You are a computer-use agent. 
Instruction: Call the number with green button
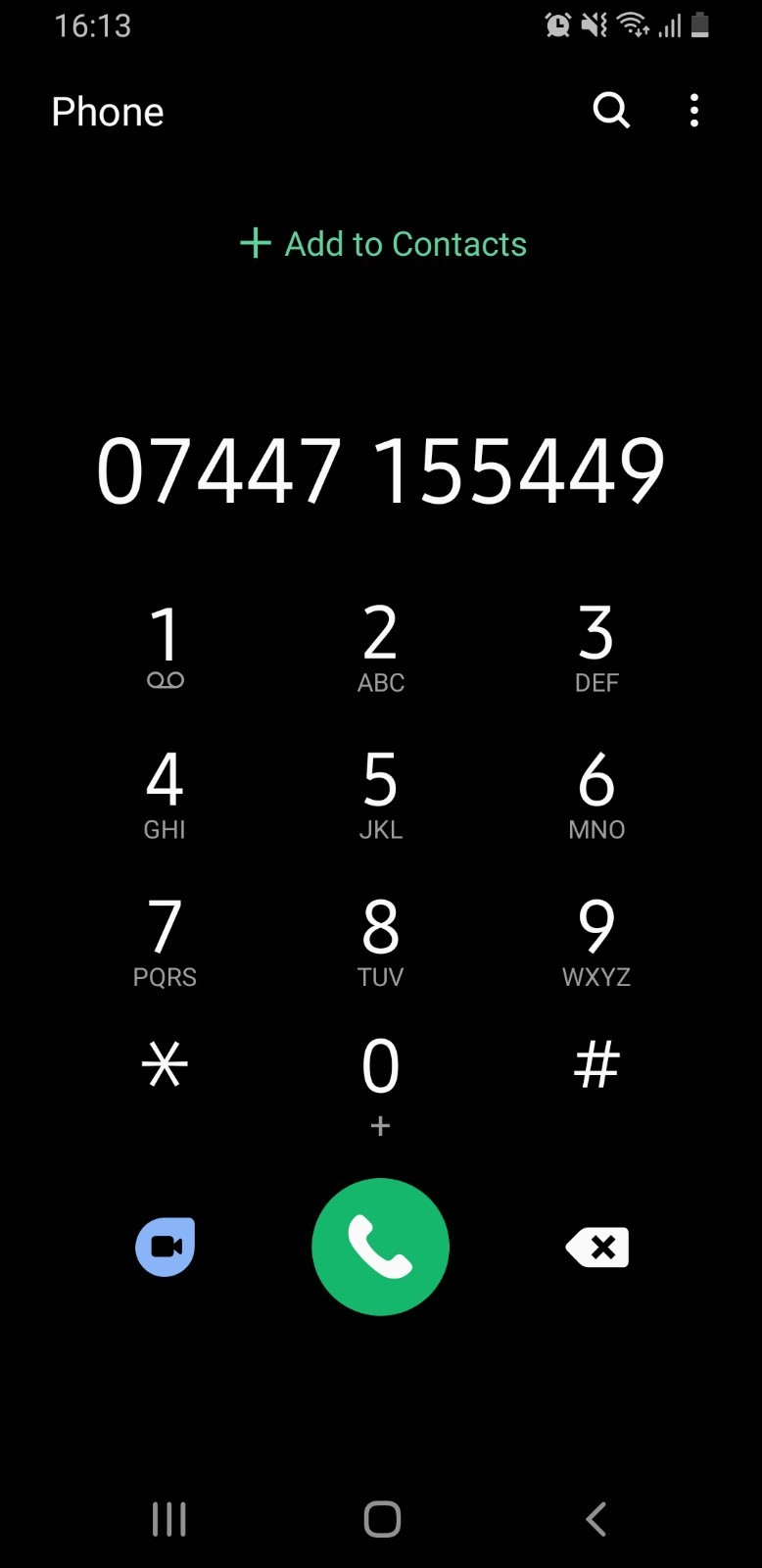tap(381, 1247)
